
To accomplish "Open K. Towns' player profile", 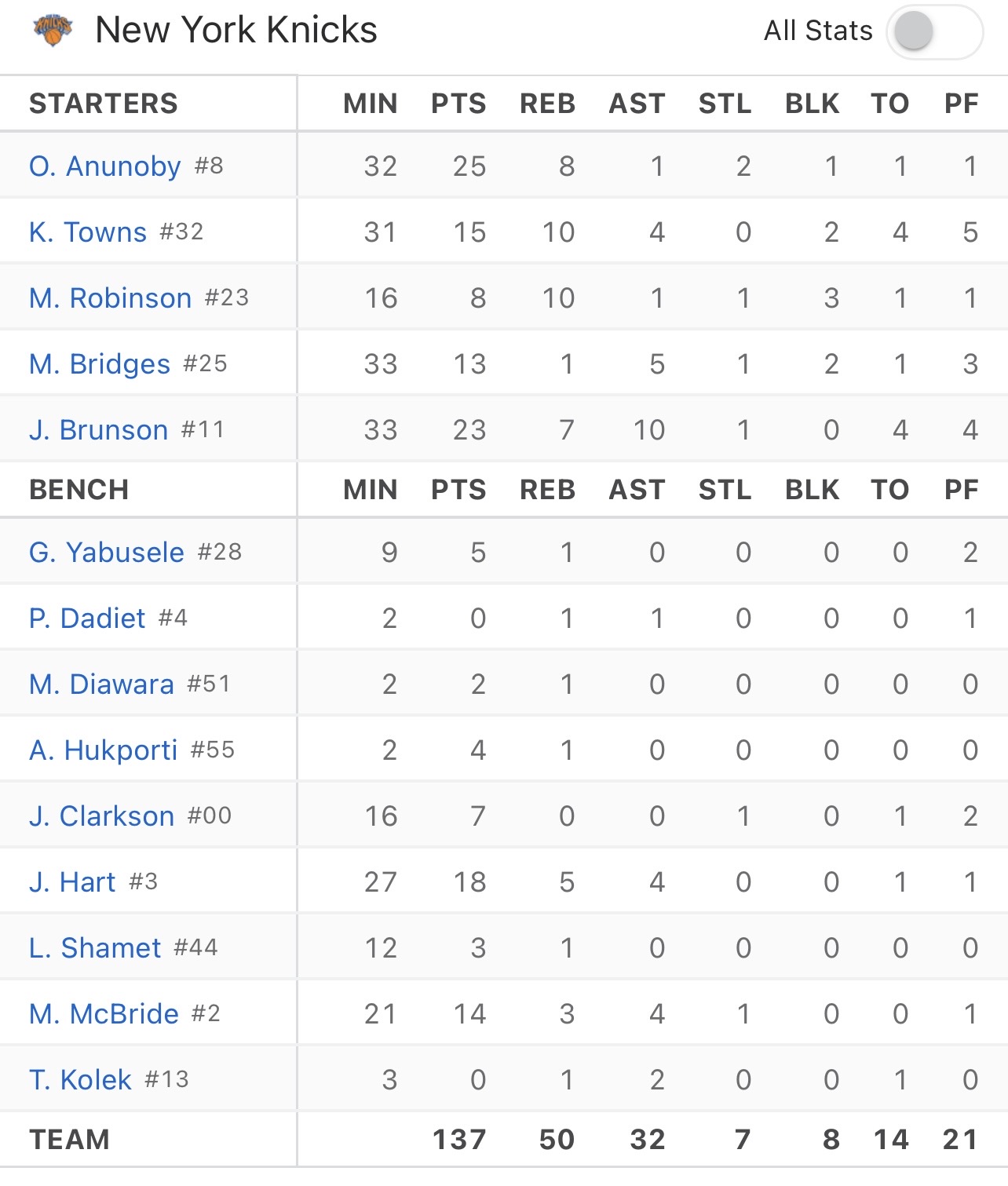I will click(87, 232).
